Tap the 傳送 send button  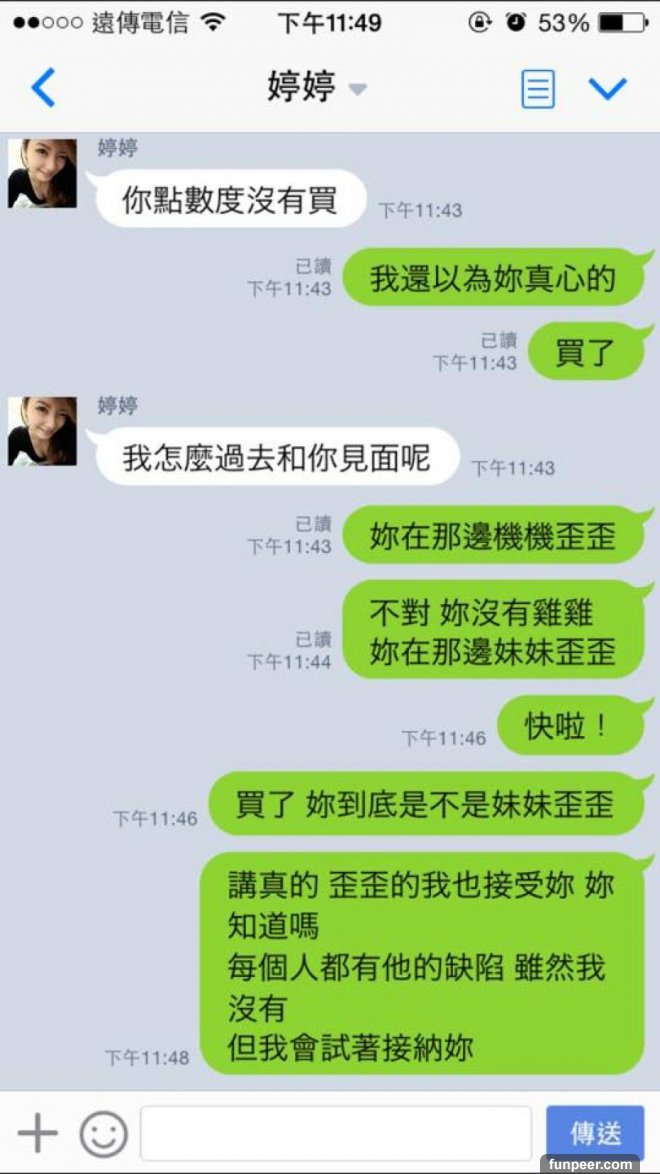(595, 1133)
